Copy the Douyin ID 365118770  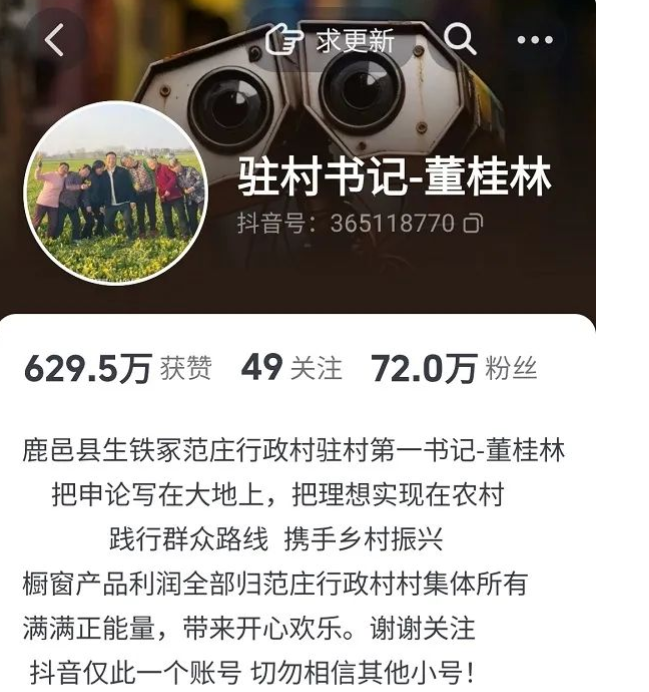click(x=474, y=222)
